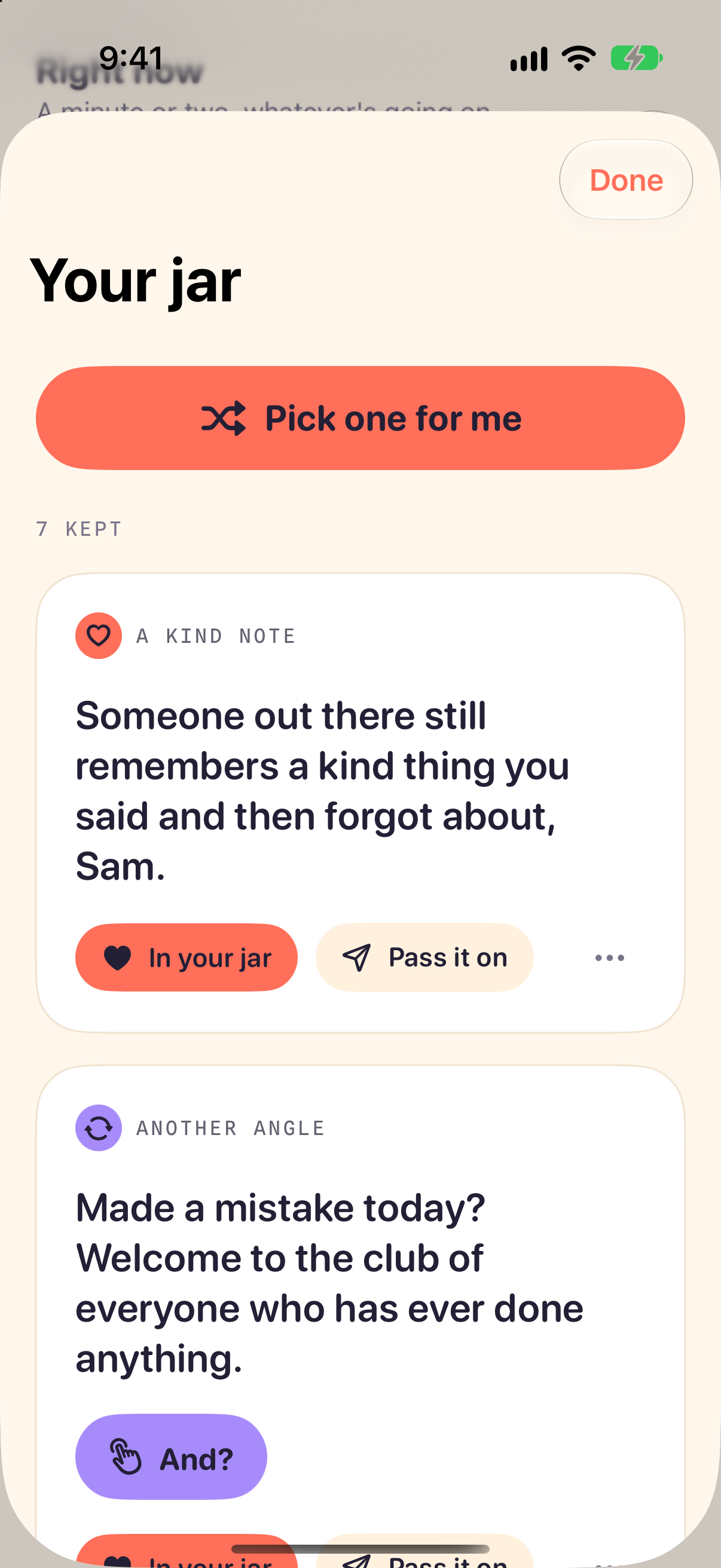The image size is (721, 1568).
Task: Open more options on the kind note card
Action: [609, 957]
